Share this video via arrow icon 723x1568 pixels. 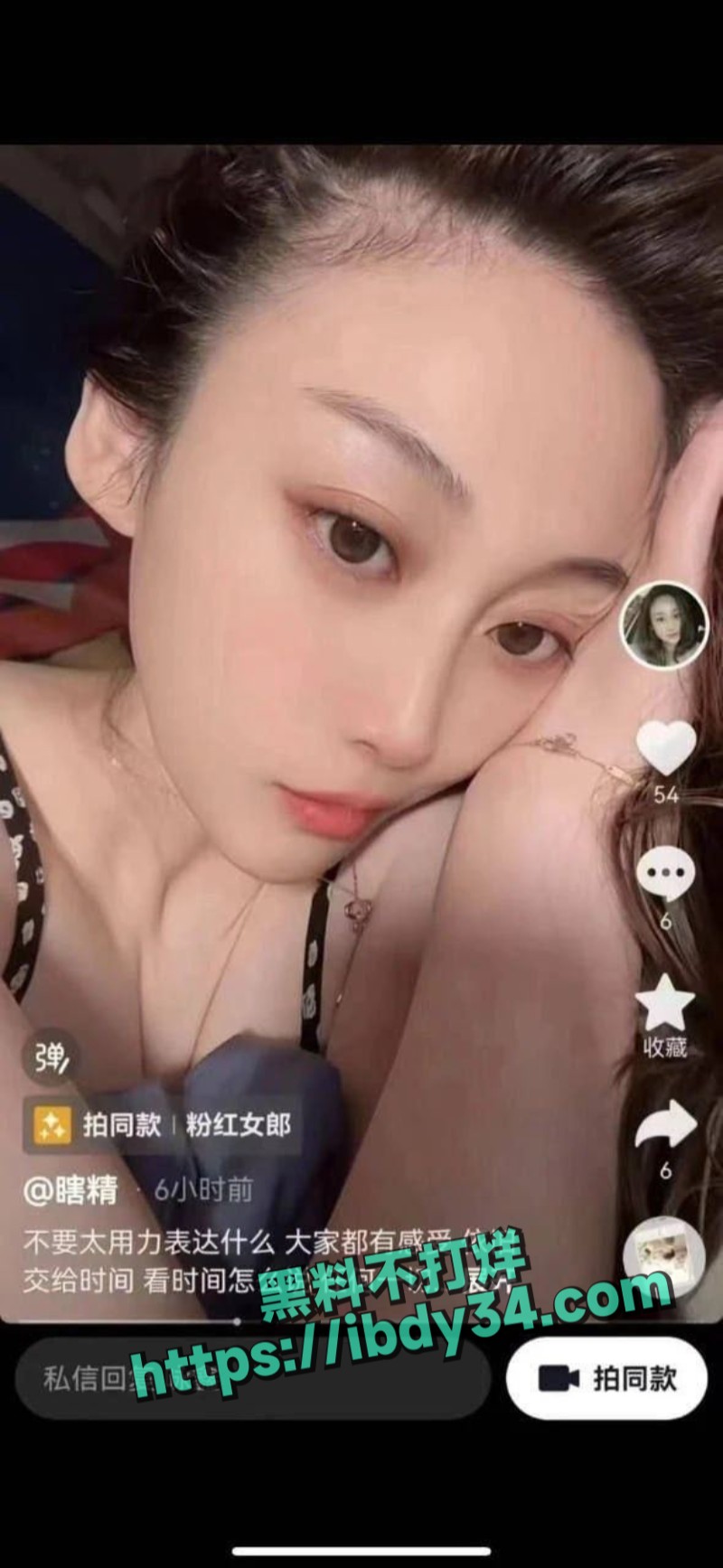(666, 1127)
